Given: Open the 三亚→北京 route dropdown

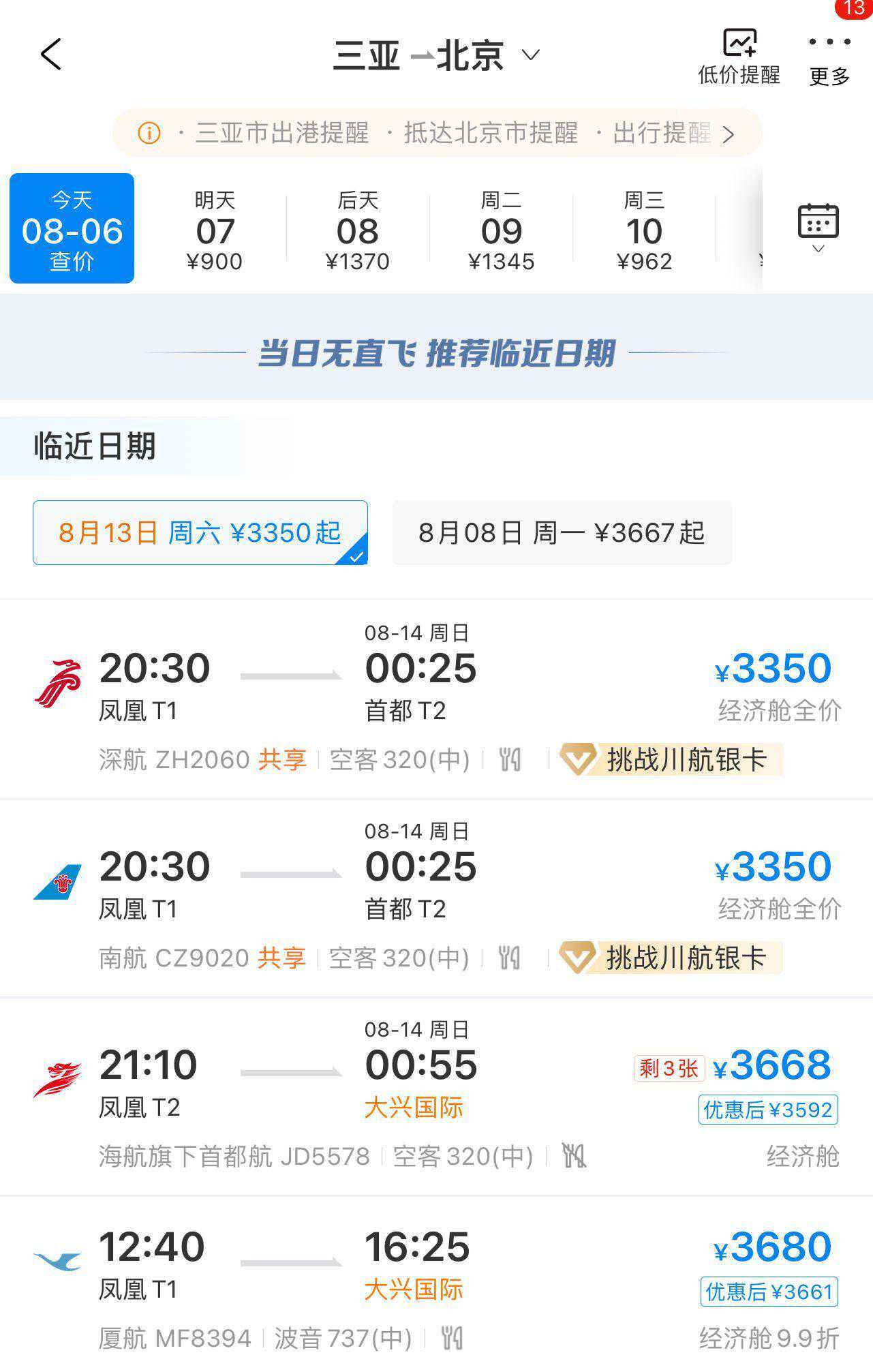Looking at the screenshot, I should (x=436, y=55).
